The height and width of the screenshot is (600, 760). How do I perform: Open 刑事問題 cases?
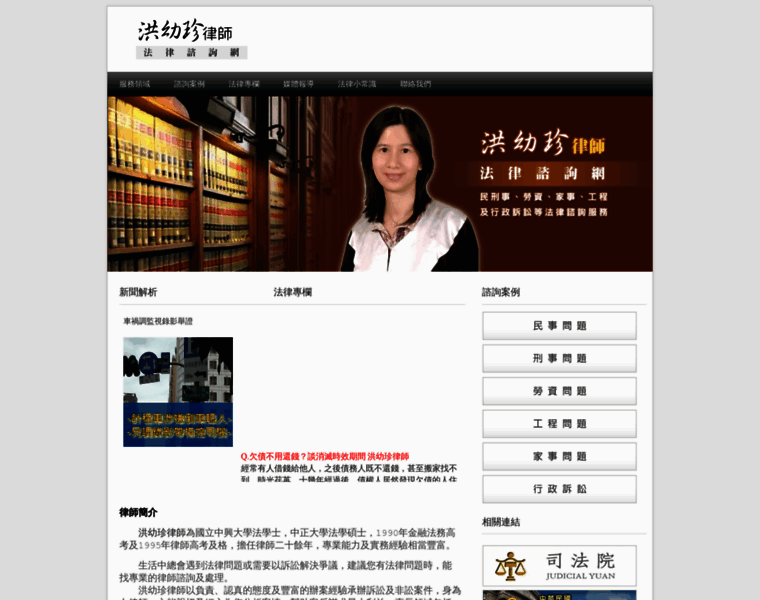tap(559, 359)
